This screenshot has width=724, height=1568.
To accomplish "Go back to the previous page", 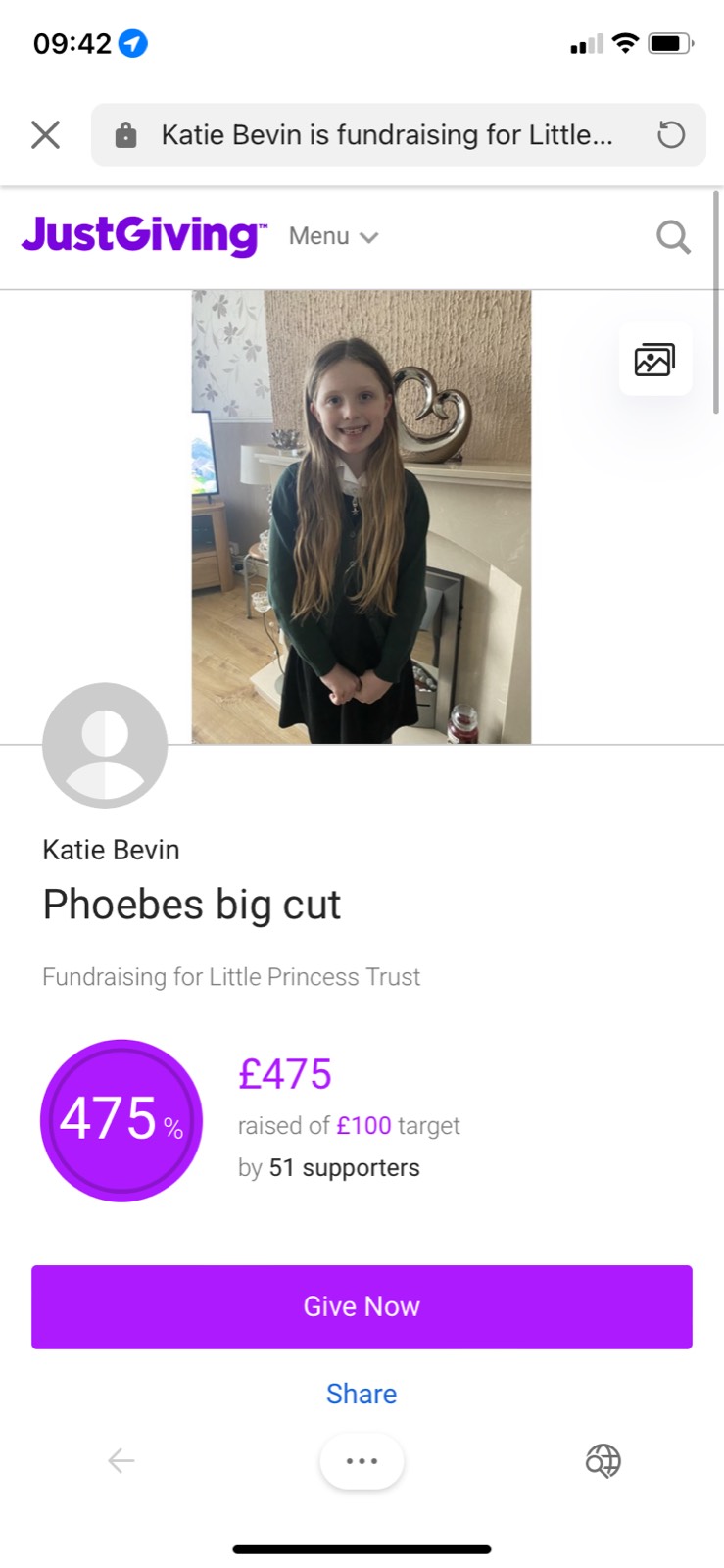I will [121, 1461].
